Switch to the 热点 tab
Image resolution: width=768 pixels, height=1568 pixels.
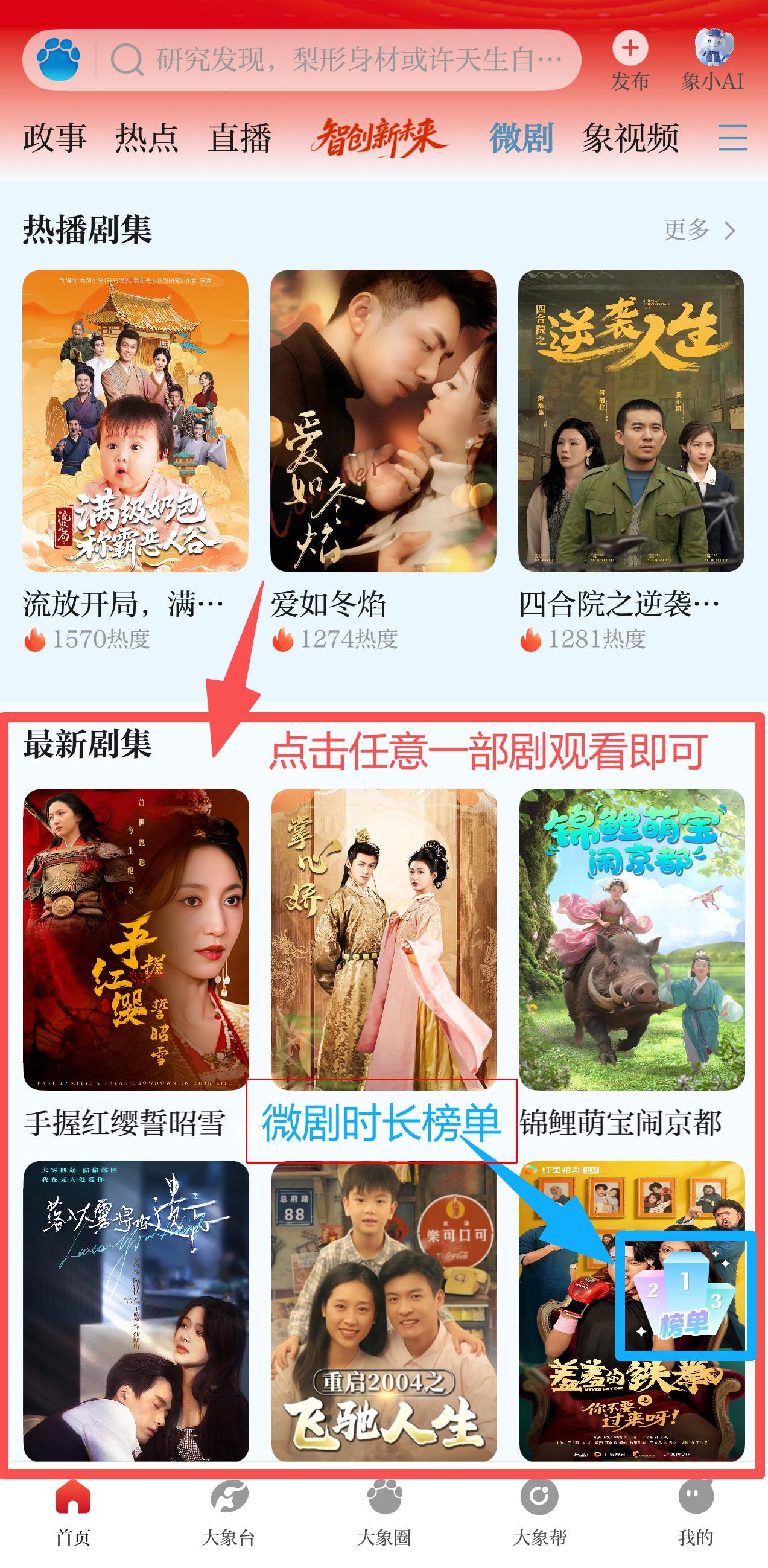[x=147, y=138]
